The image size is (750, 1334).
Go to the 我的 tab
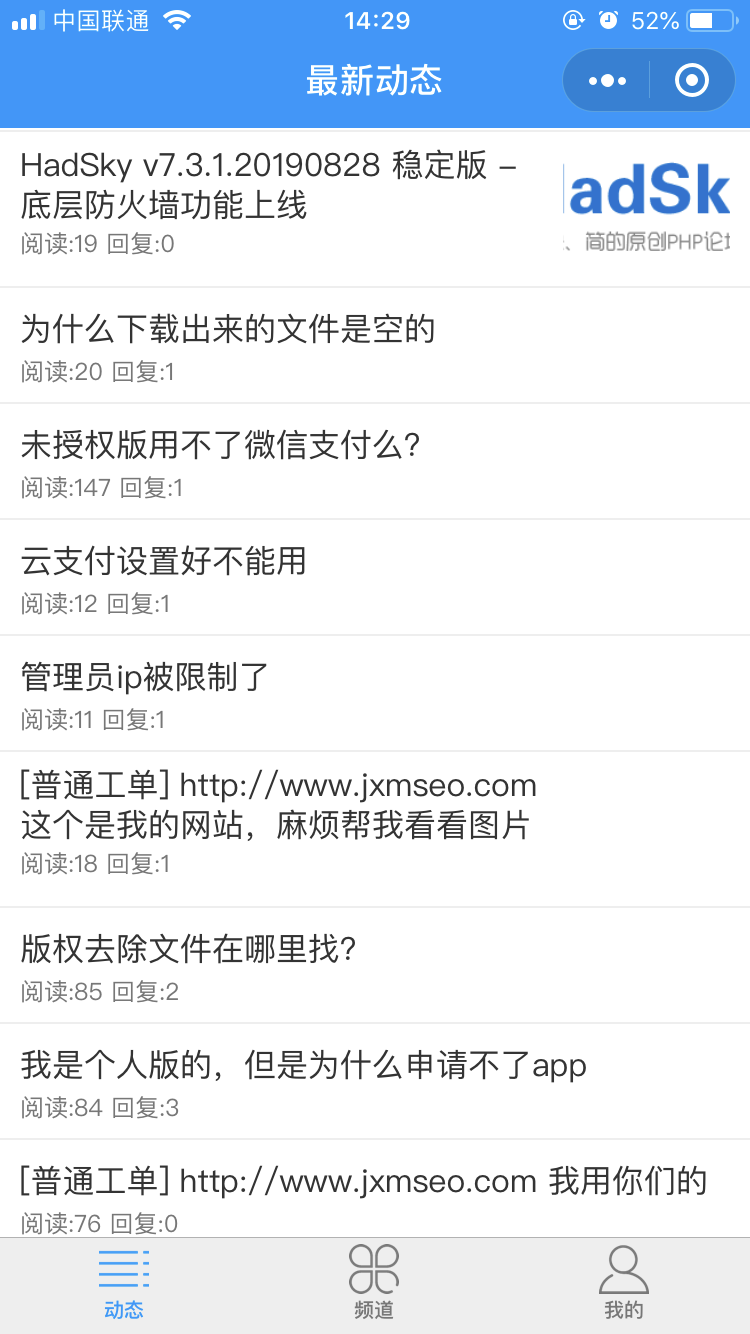623,1284
